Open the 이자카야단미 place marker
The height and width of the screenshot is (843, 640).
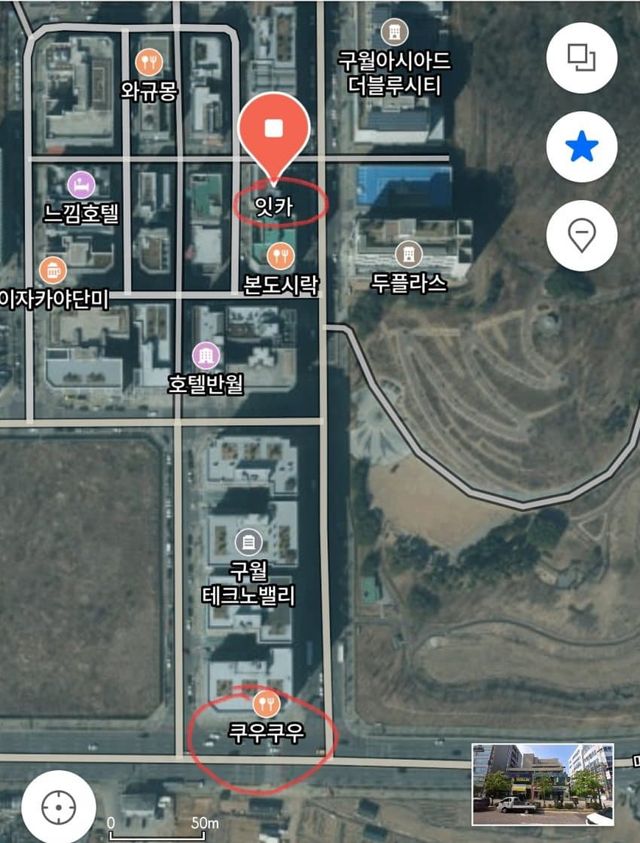pos(52,269)
